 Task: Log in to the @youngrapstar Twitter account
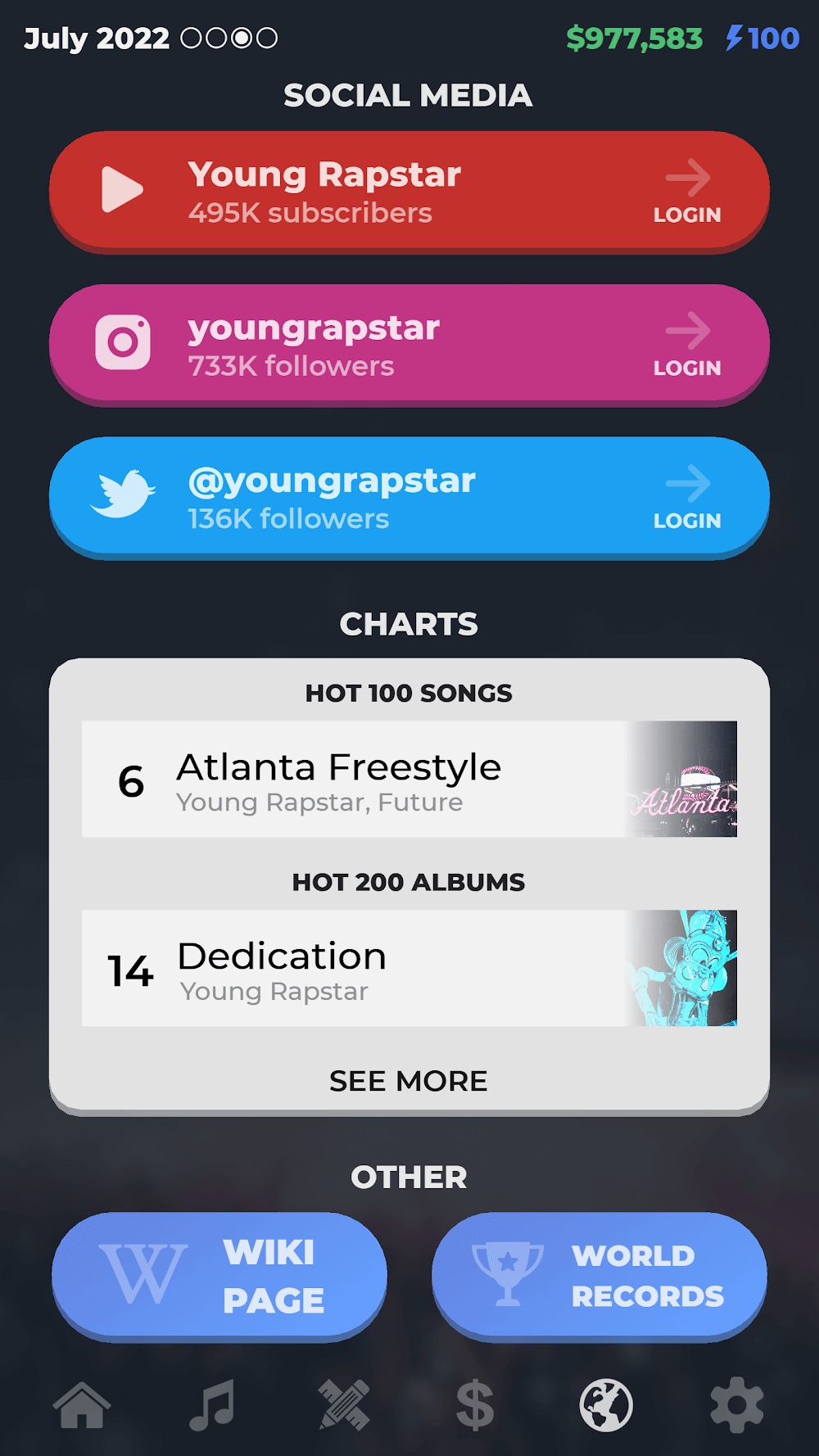click(686, 498)
